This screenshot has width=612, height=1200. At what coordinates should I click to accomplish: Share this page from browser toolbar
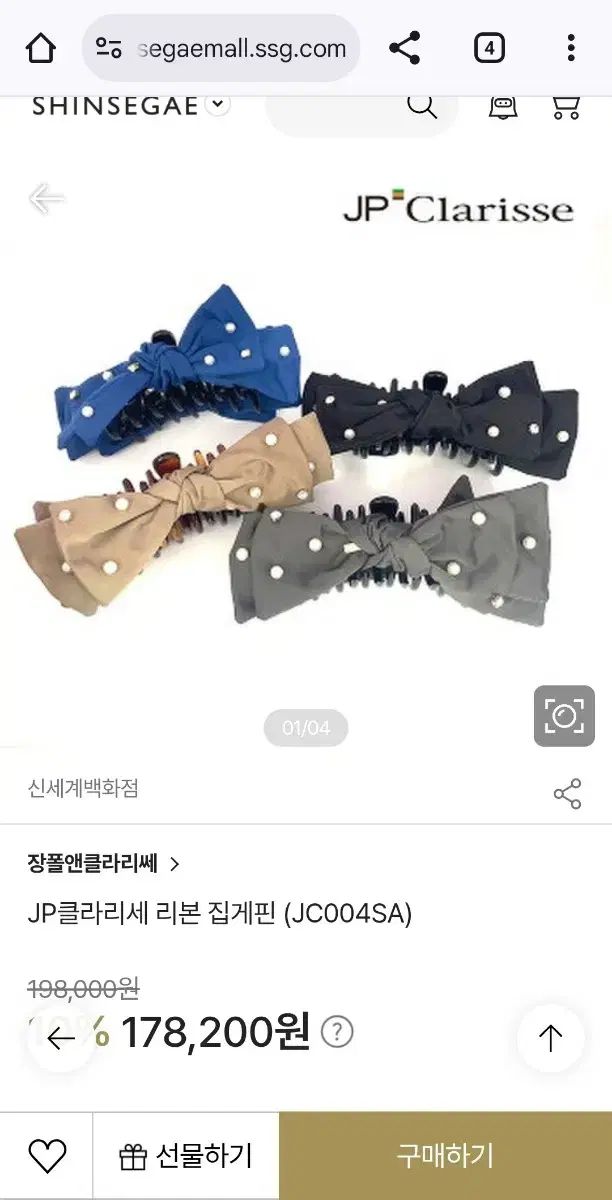tap(404, 48)
